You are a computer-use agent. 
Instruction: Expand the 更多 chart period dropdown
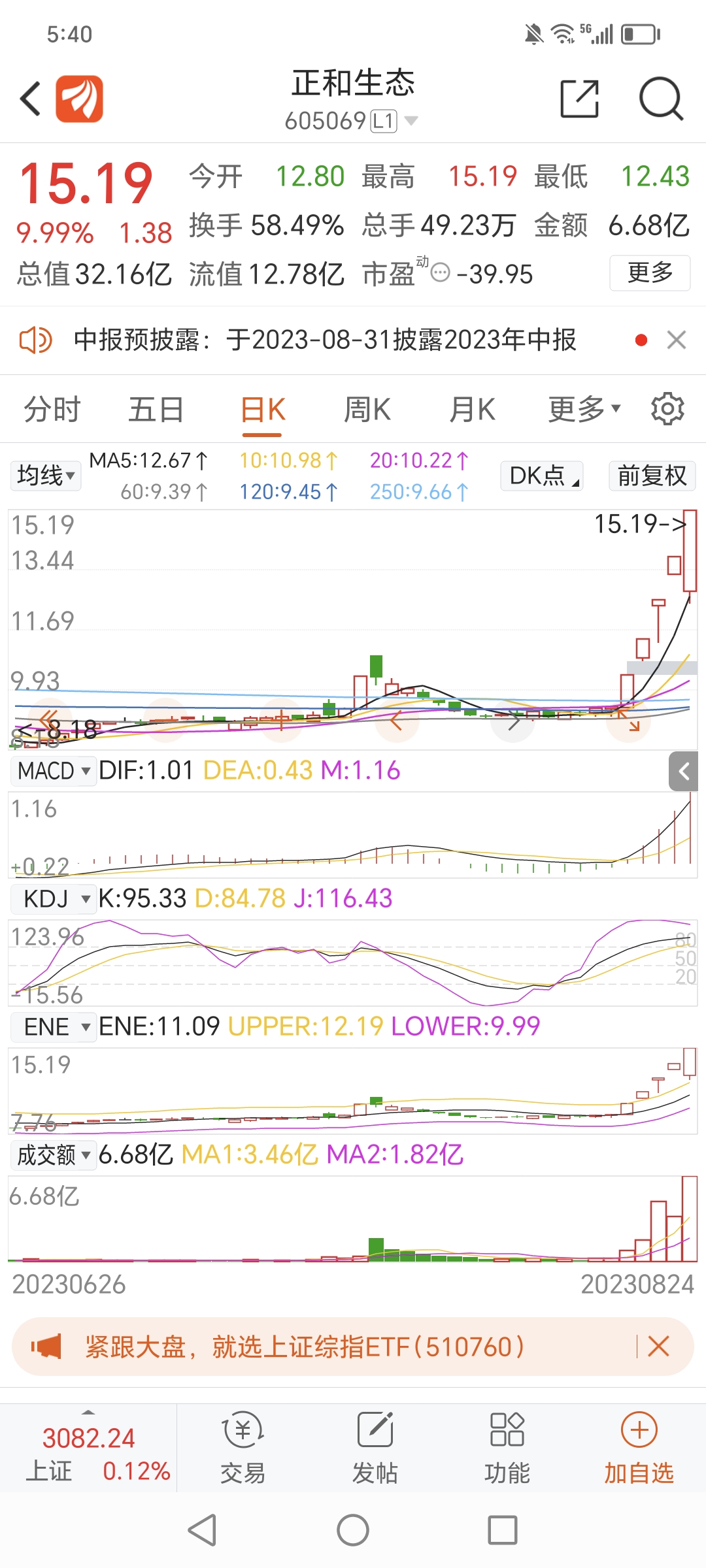tap(584, 410)
